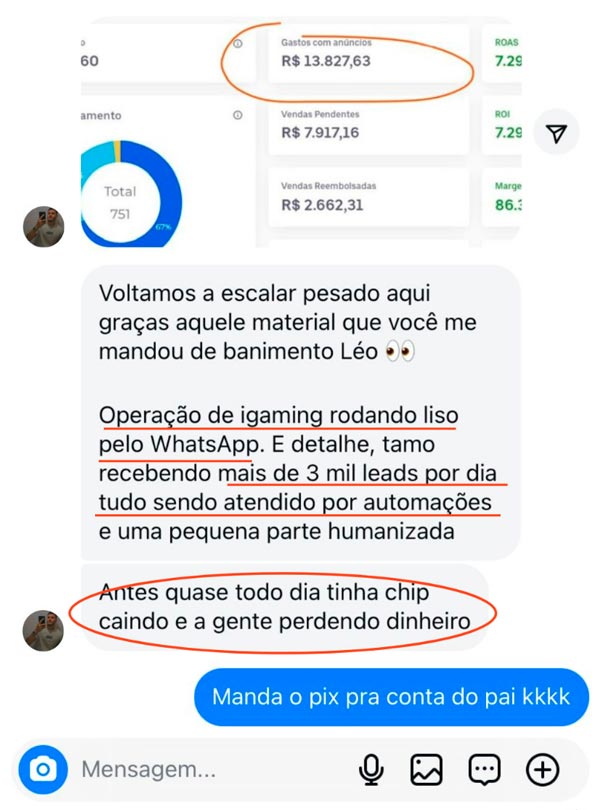The width and height of the screenshot is (600, 810).
Task: Forward the dashboard image with share arrow
Action: pyautogui.click(x=556, y=134)
